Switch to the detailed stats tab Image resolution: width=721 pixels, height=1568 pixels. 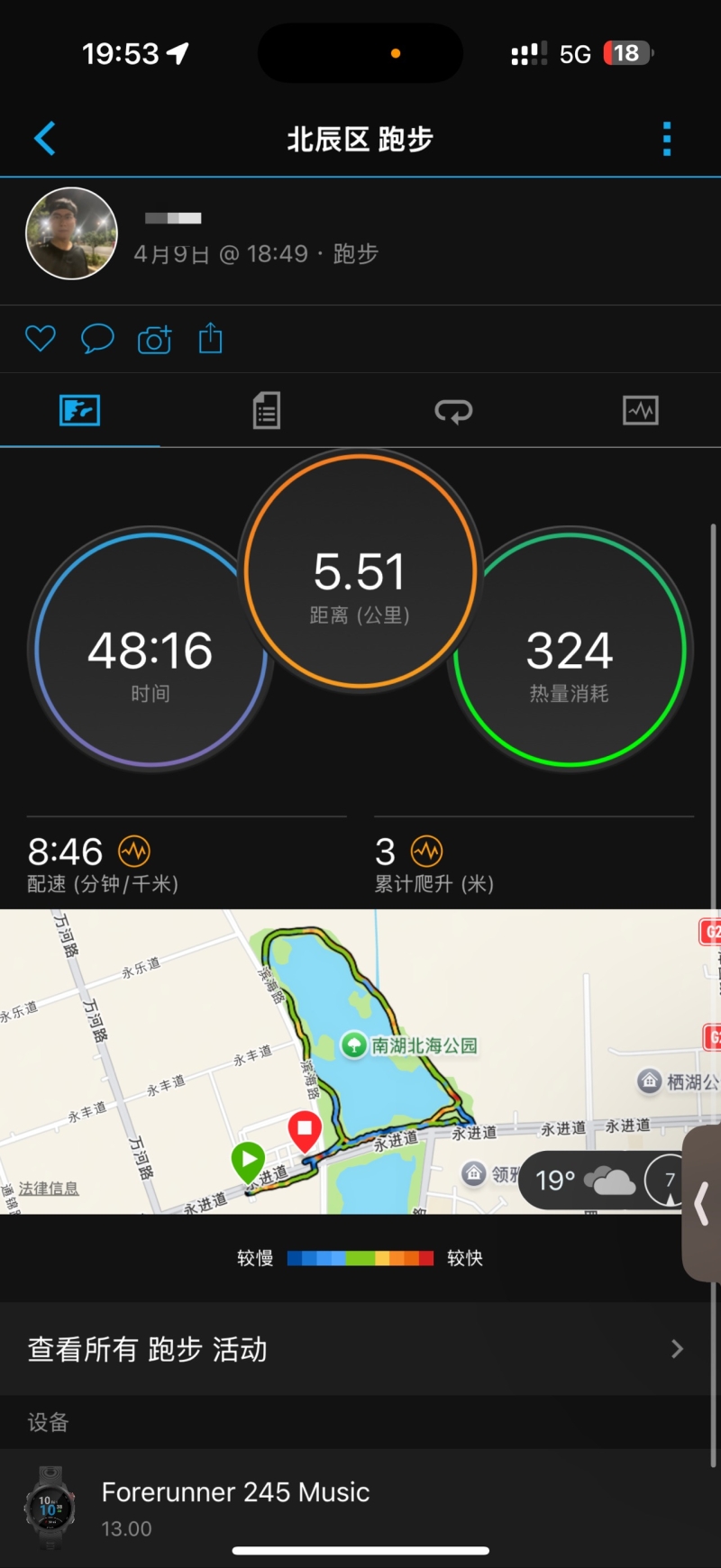coord(267,411)
